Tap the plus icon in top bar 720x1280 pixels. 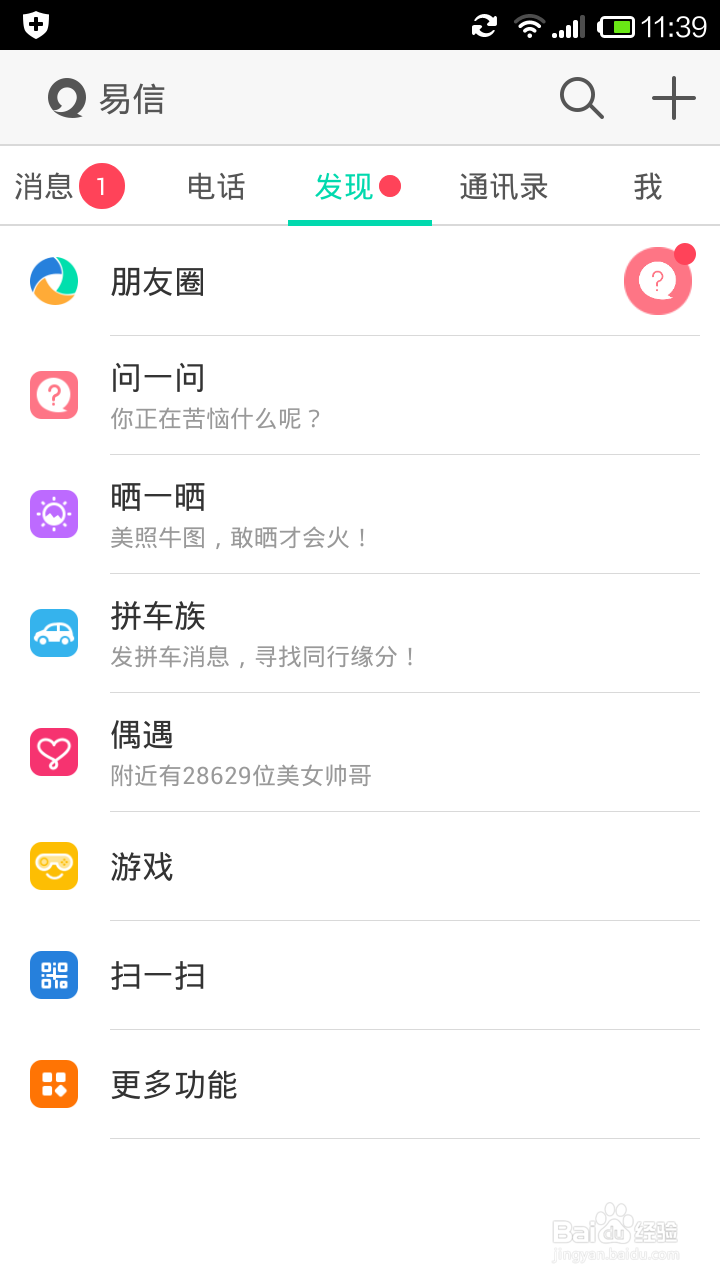[x=674, y=98]
